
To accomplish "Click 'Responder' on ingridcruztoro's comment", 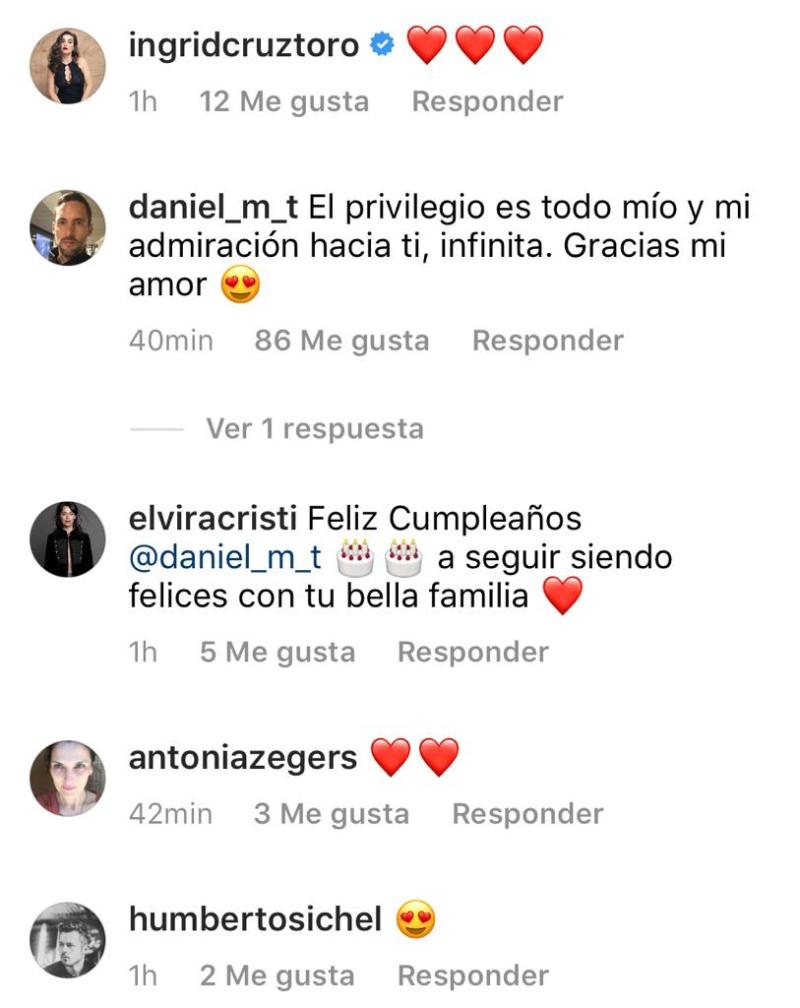I will coord(485,100).
